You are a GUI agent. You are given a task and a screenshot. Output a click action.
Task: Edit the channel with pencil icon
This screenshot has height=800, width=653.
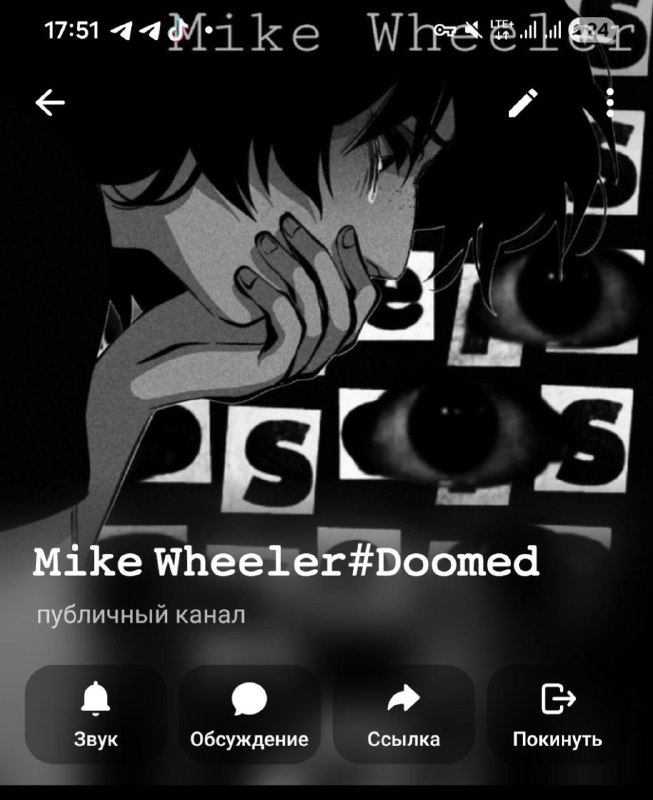tap(523, 103)
